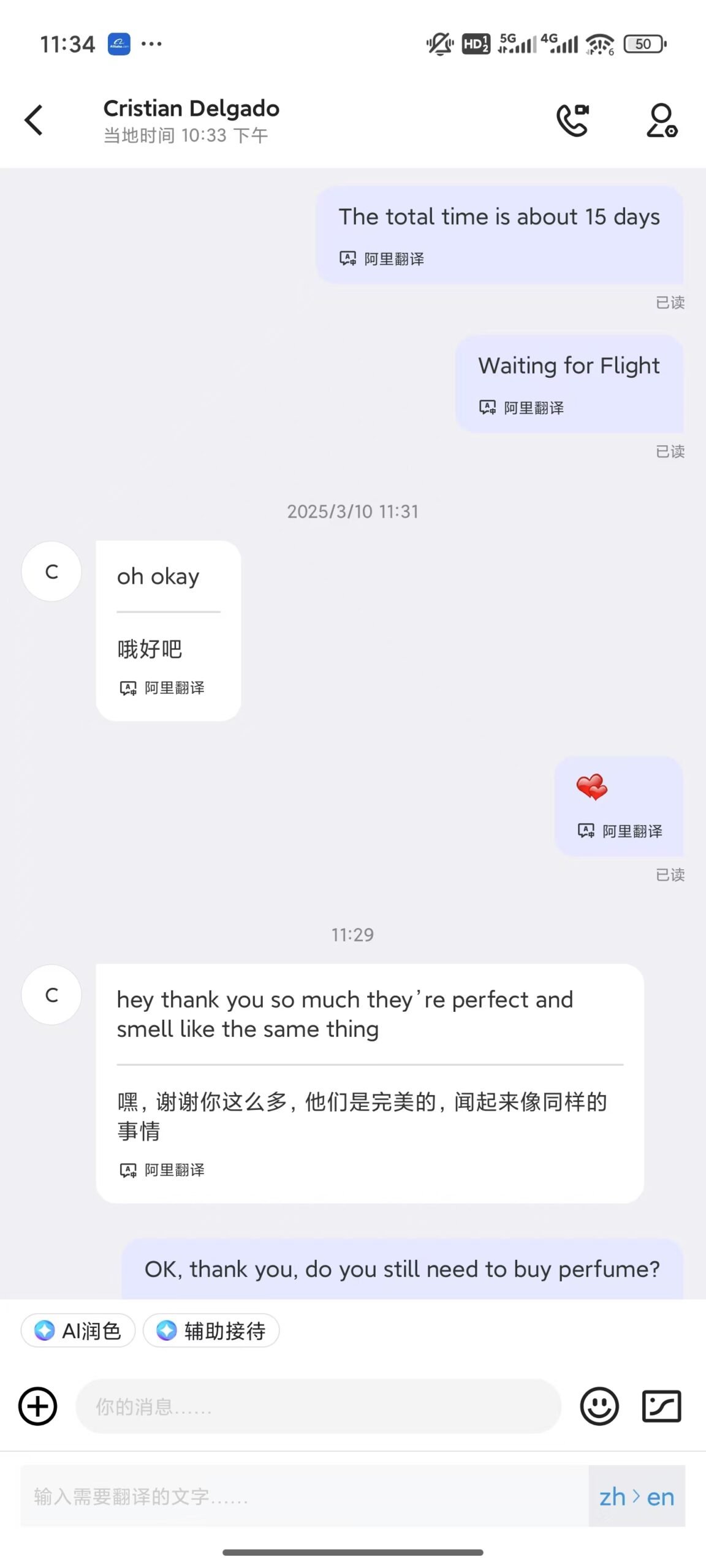Start a call with Cristian Delgado
Viewport: 706px width, 1568px height.
[572, 120]
